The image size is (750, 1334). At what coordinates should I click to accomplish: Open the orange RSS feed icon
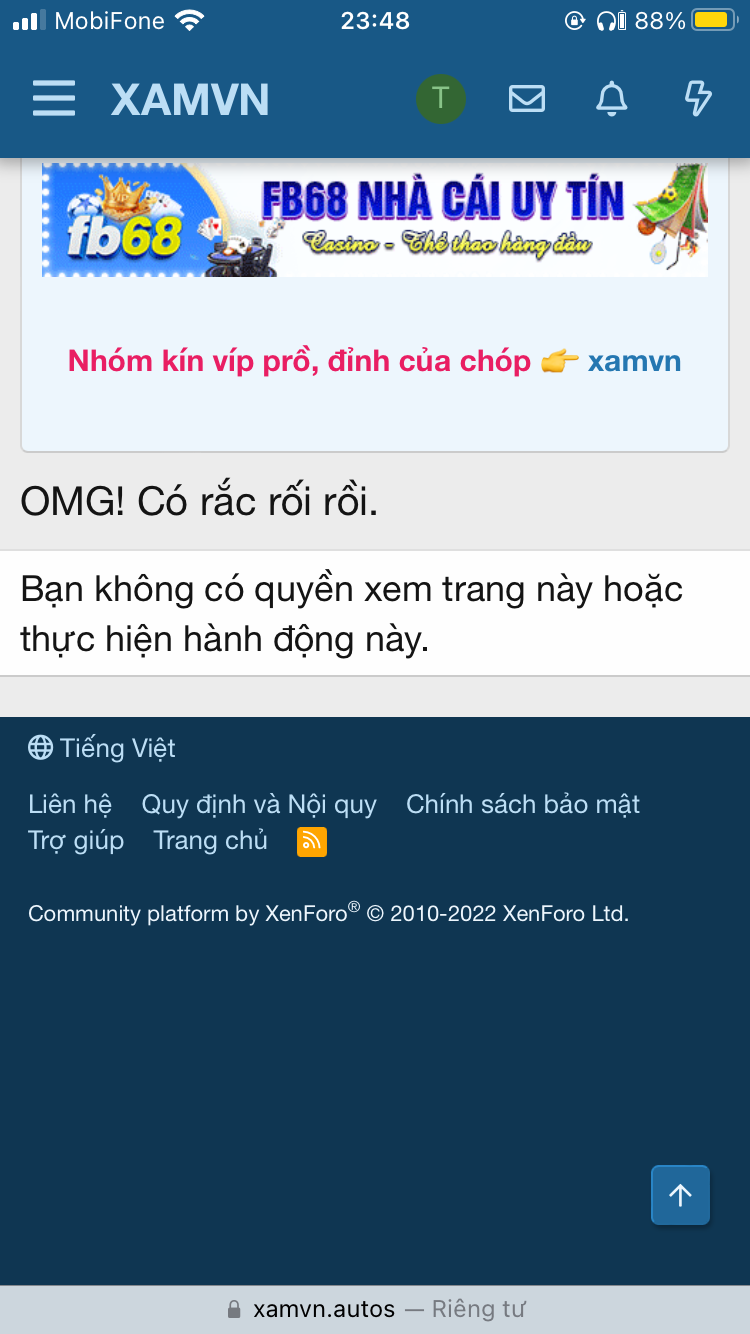tap(312, 842)
